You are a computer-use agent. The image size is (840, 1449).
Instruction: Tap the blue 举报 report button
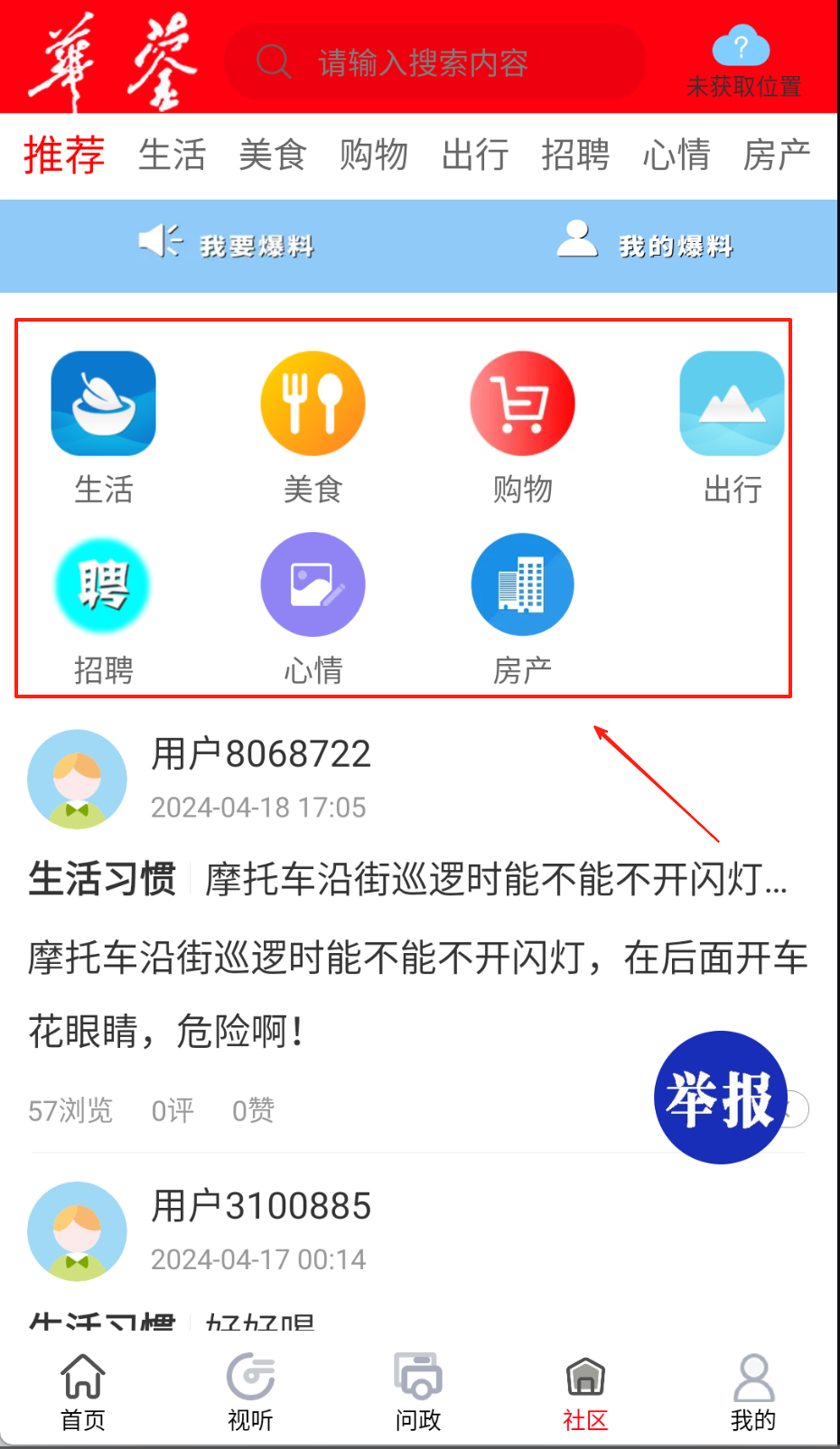coord(721,1098)
